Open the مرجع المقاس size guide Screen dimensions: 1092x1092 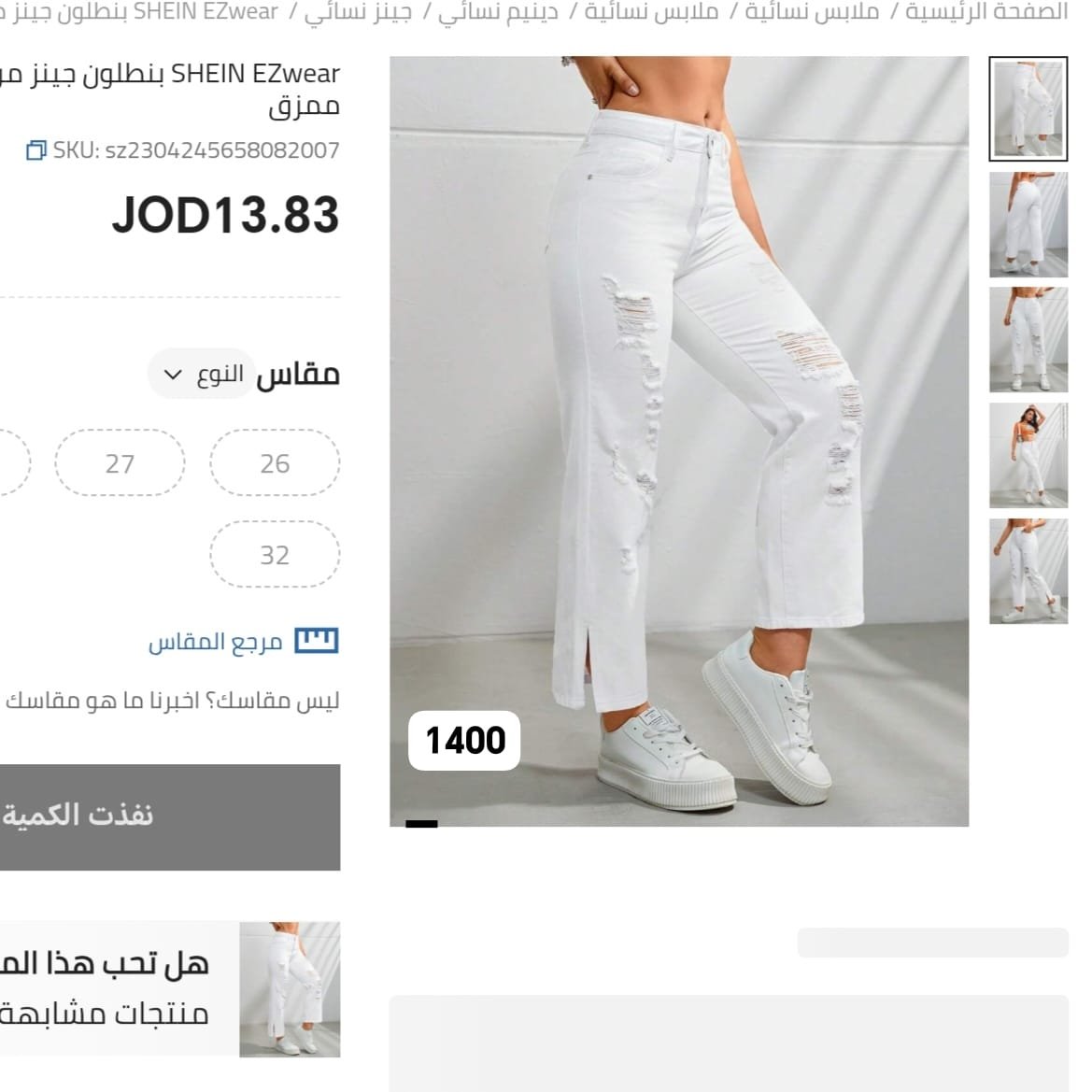243,642
